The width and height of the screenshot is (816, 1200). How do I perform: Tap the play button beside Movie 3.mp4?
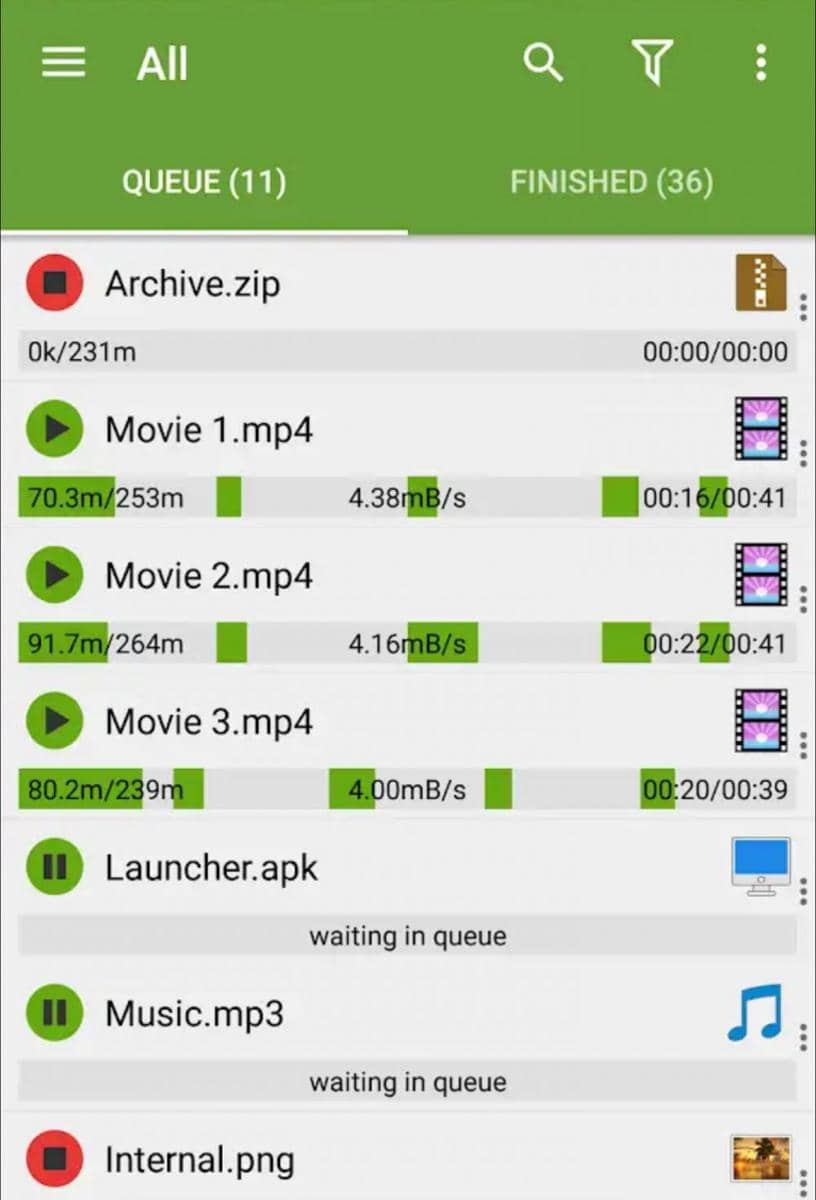click(x=54, y=722)
